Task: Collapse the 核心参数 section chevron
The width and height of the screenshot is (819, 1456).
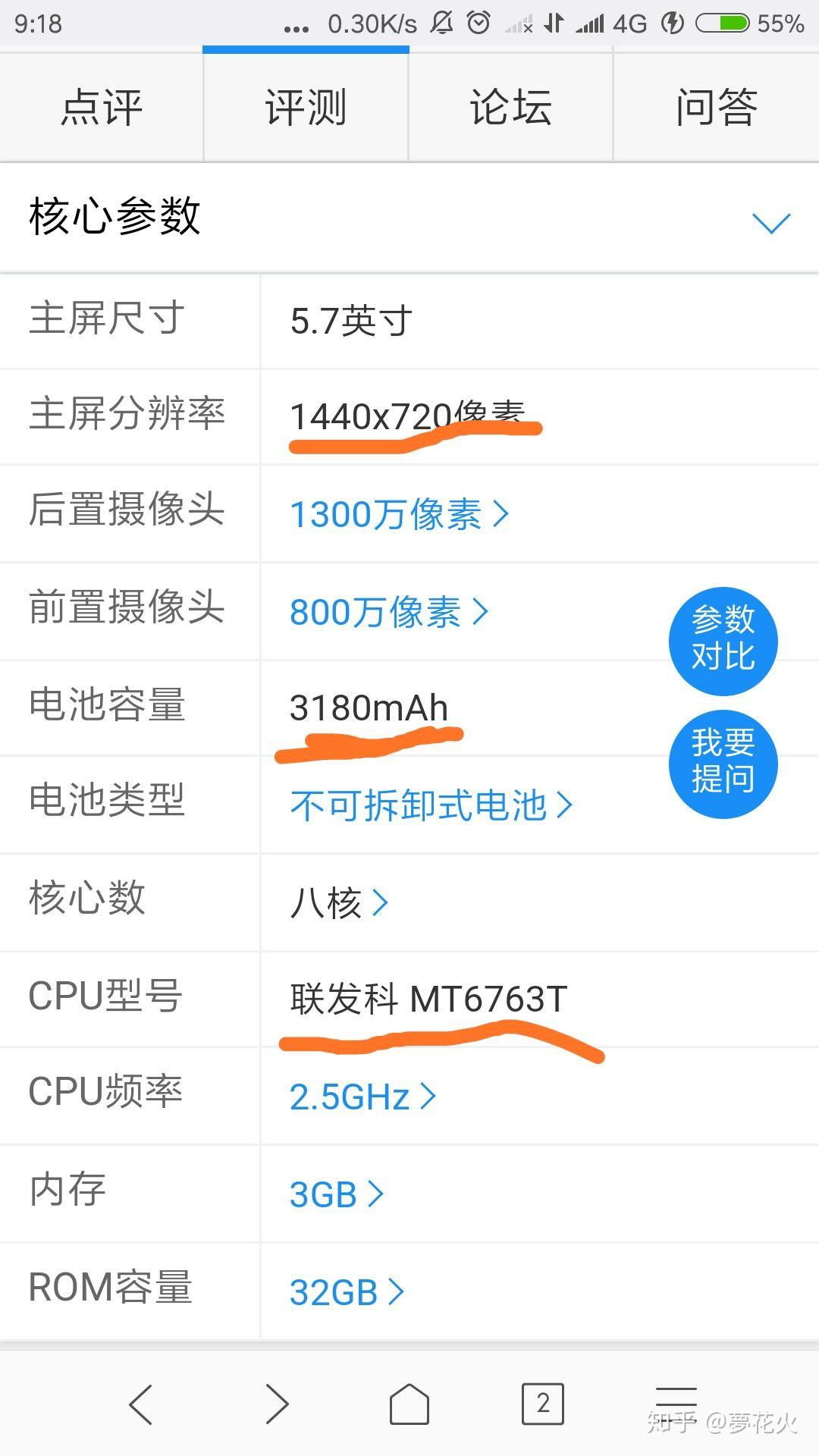Action: point(770,222)
